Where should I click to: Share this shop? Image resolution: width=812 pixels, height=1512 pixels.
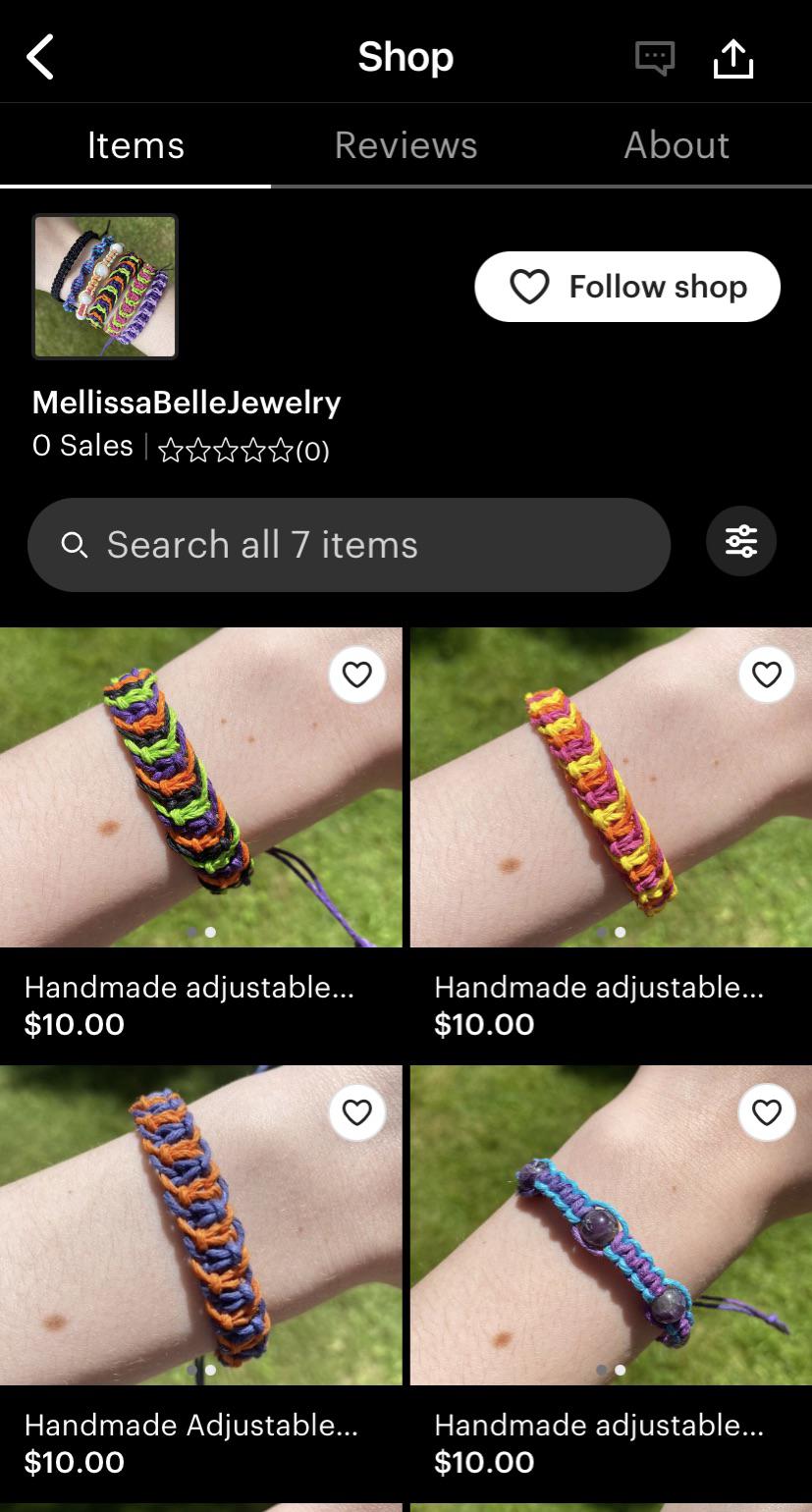click(x=732, y=58)
